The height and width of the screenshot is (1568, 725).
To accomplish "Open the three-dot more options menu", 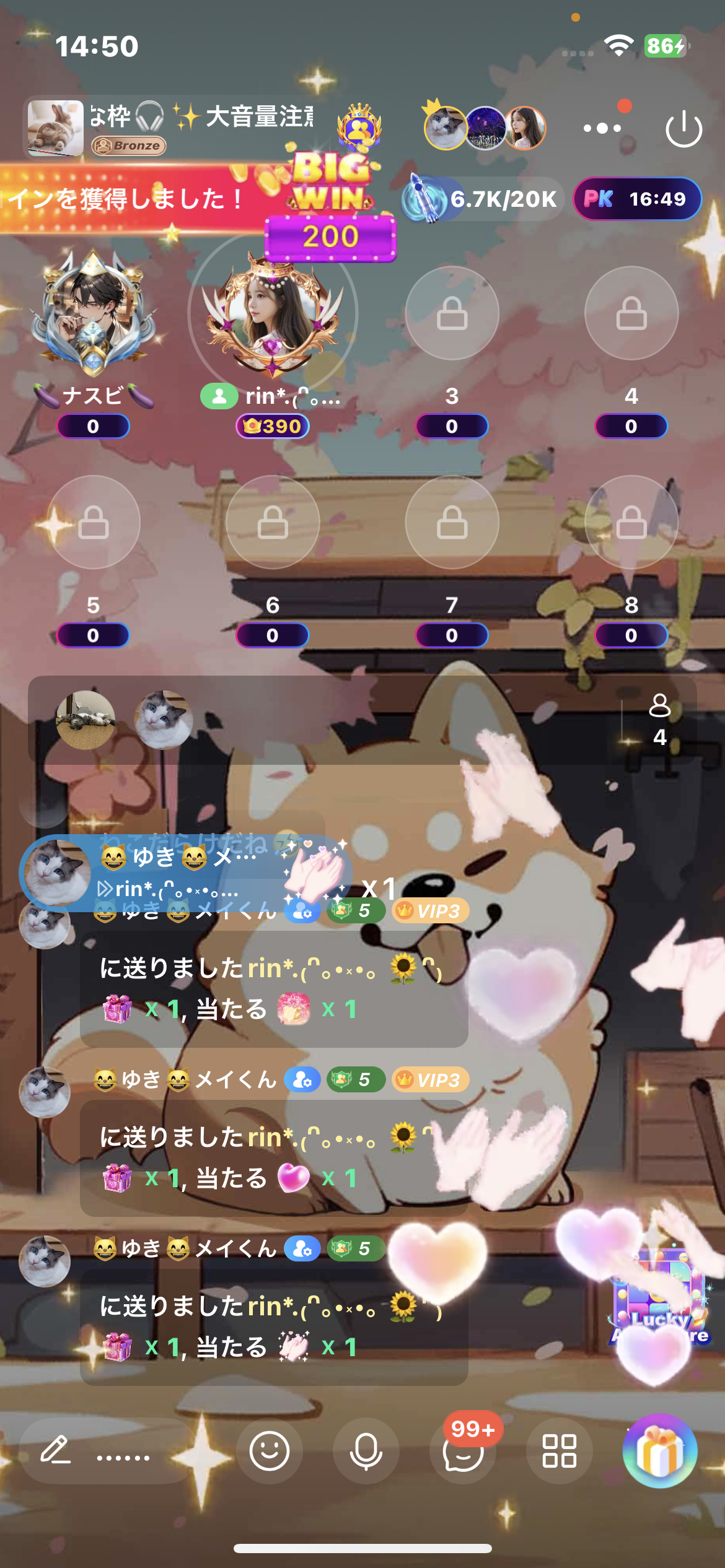I will 602,128.
